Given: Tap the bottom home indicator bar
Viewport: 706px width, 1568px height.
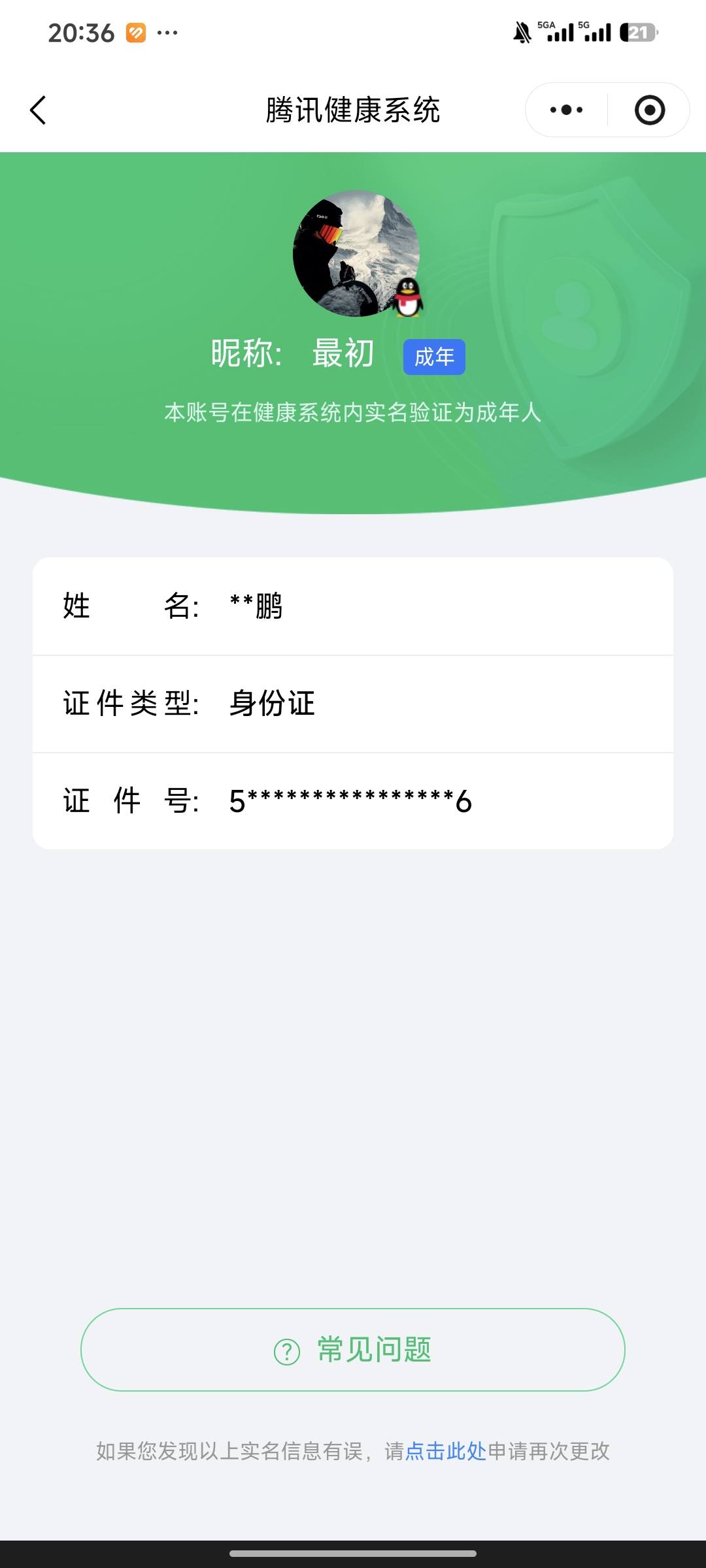Looking at the screenshot, I should point(353,1553).
